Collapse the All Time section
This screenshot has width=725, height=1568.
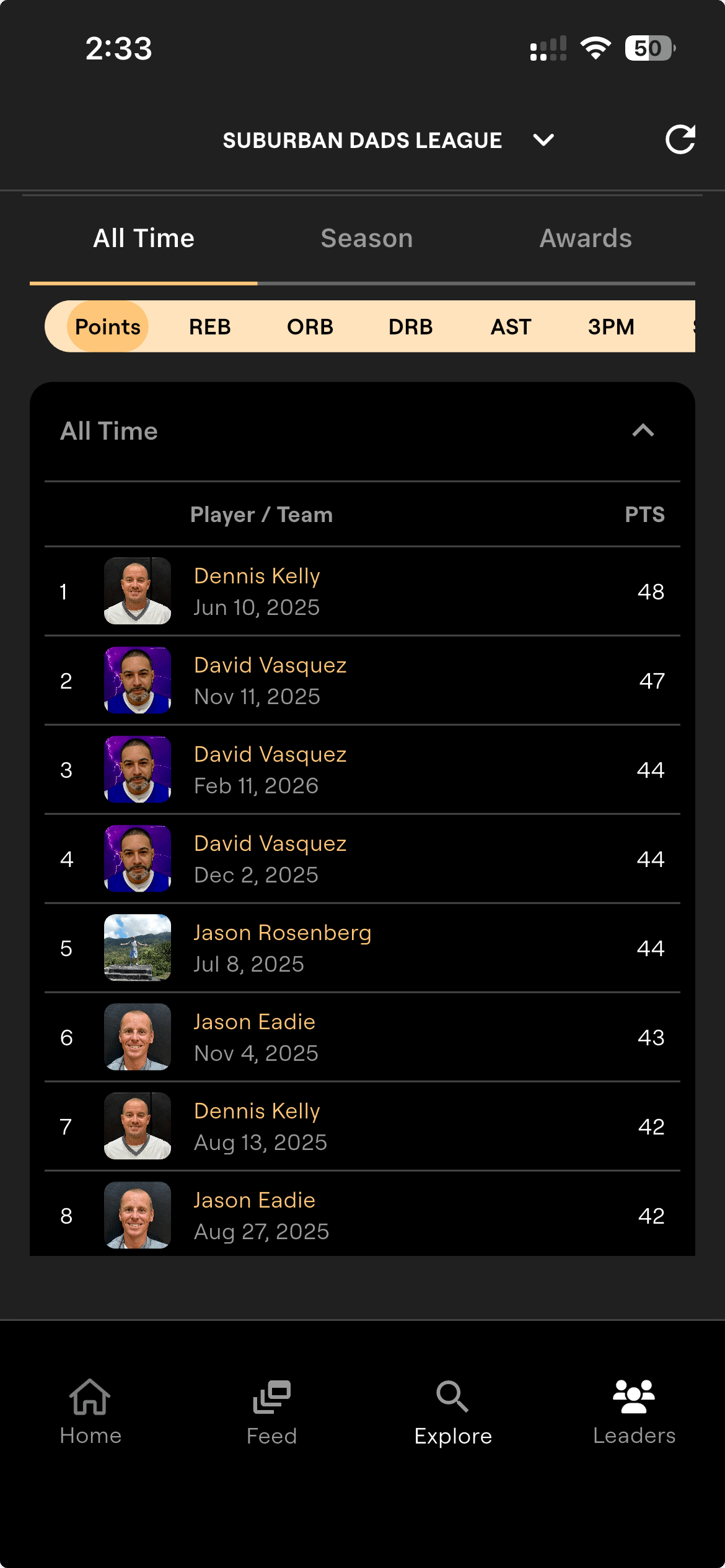(643, 431)
